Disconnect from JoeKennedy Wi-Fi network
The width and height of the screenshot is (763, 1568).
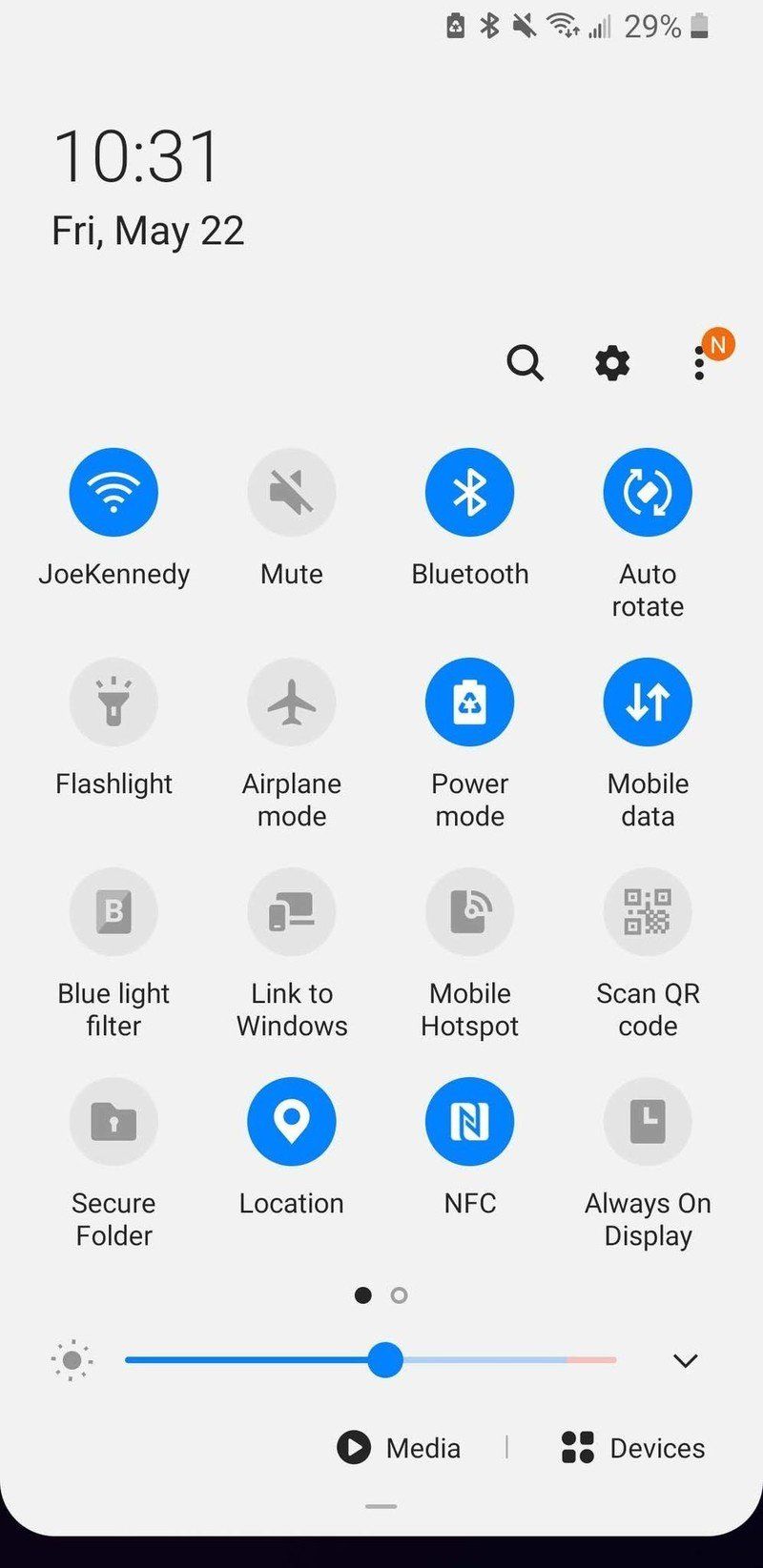(113, 491)
